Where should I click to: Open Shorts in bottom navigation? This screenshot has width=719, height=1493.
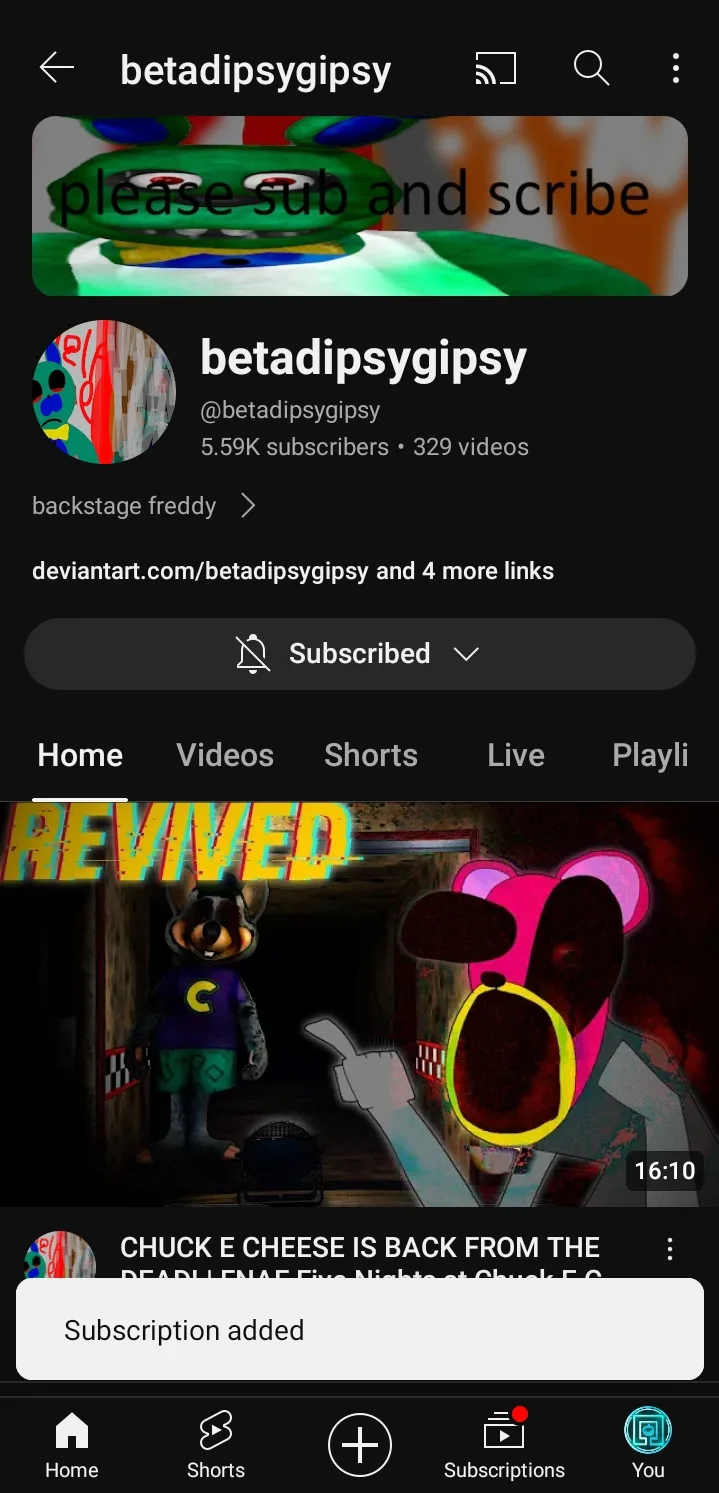point(215,1445)
